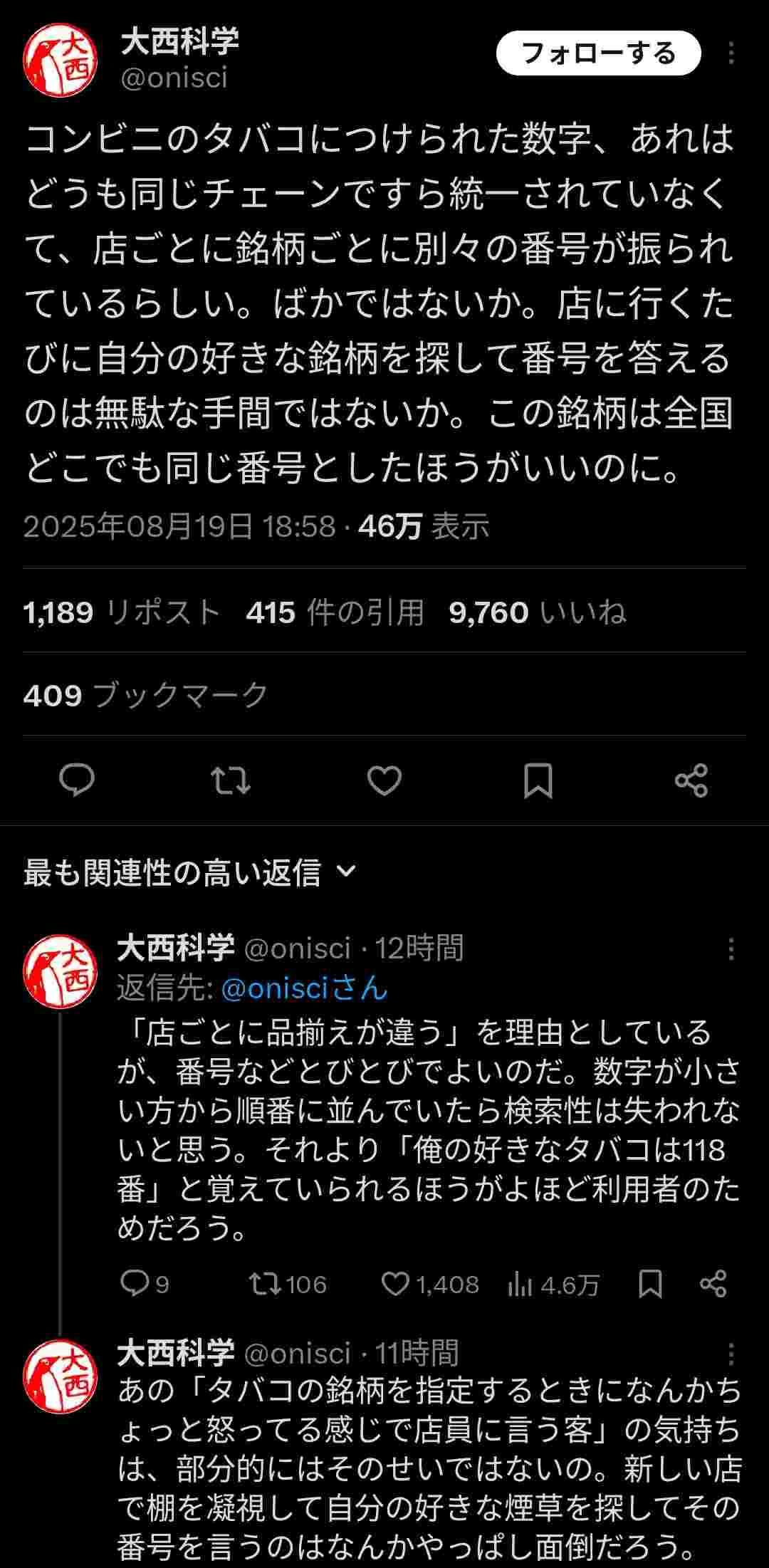The height and width of the screenshot is (1568, 769).
Task: View the 1,189 リポスト list
Action: (122, 612)
